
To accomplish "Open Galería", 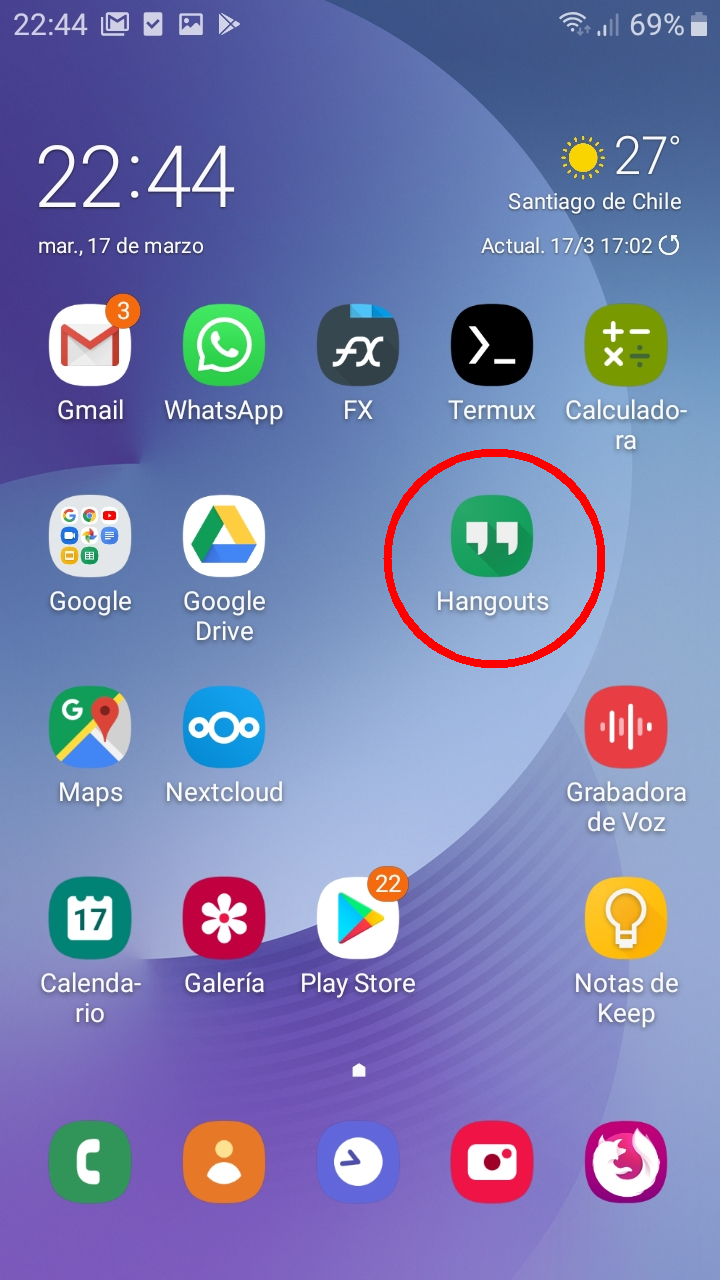I will [224, 919].
